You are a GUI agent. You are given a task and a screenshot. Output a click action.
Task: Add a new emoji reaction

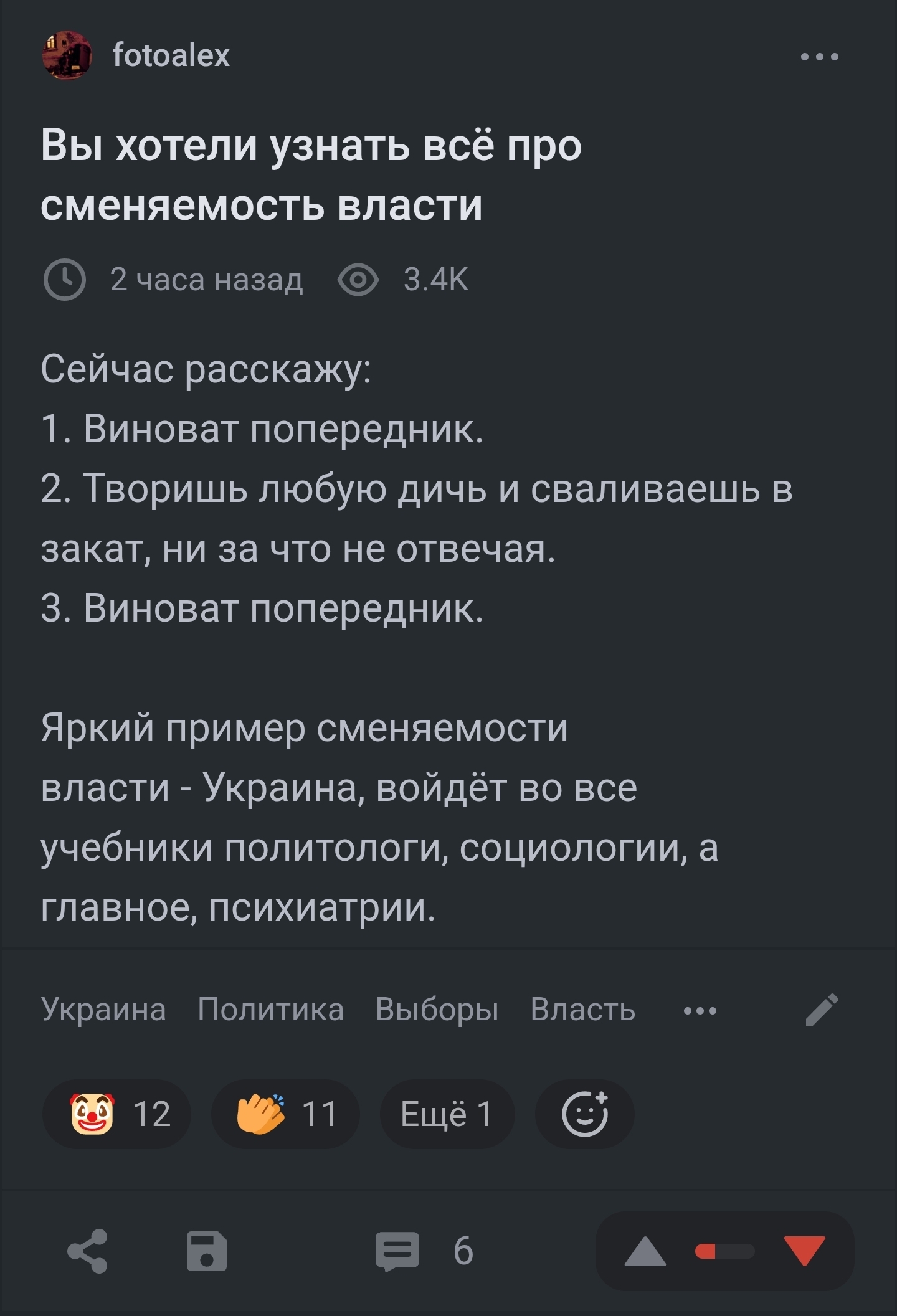point(584,1114)
